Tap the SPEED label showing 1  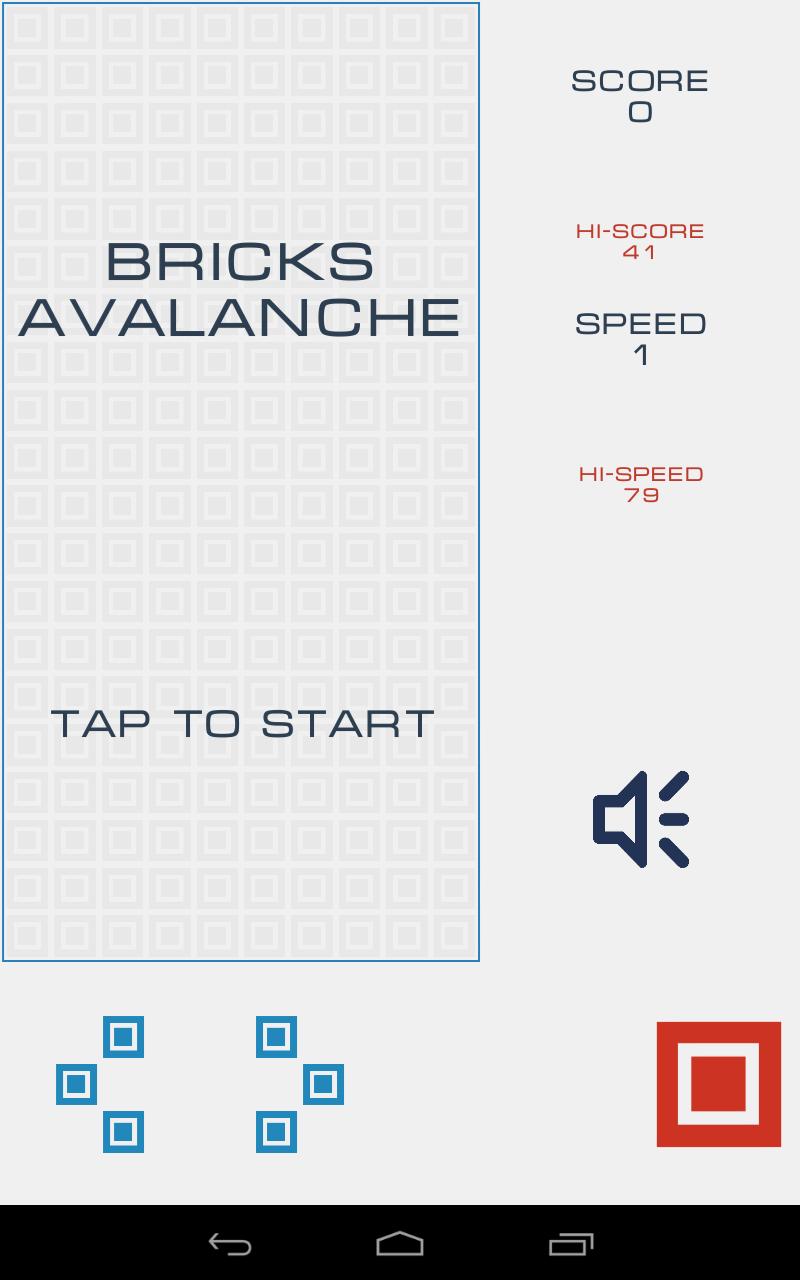point(640,338)
